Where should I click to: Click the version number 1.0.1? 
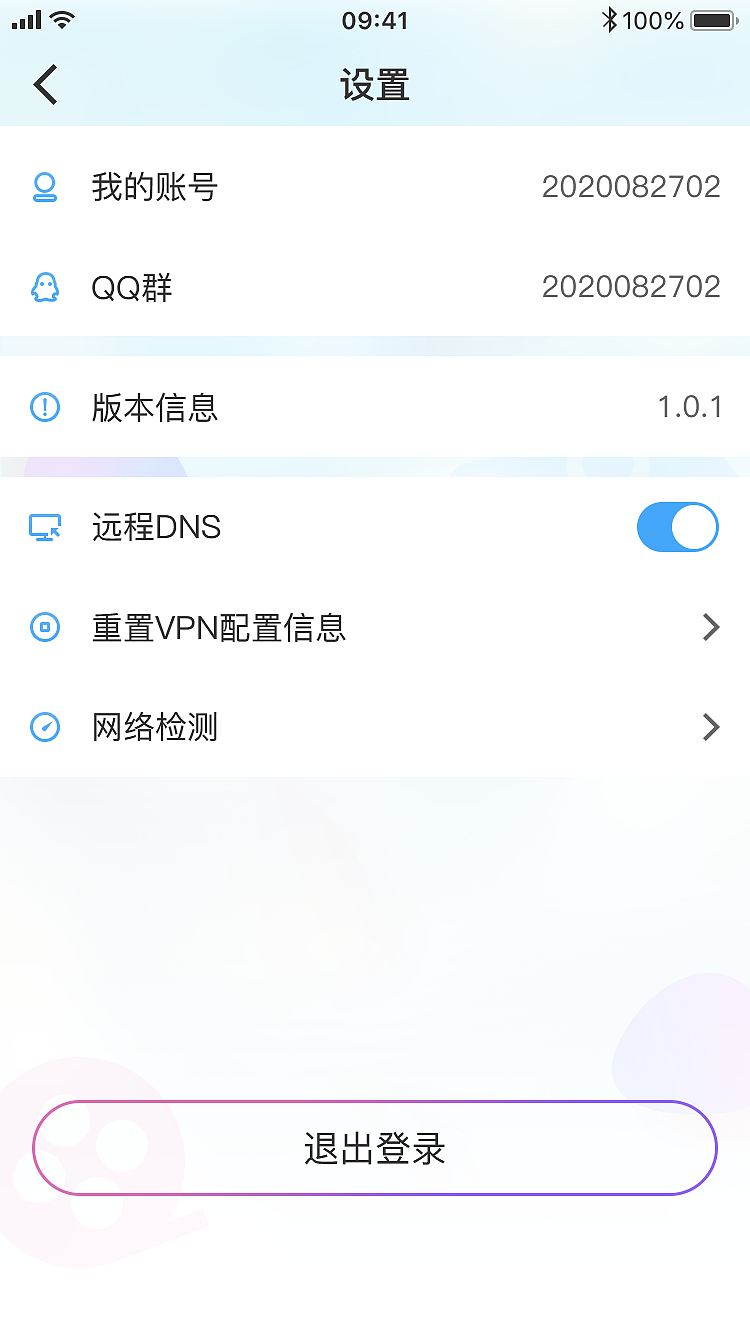click(692, 407)
